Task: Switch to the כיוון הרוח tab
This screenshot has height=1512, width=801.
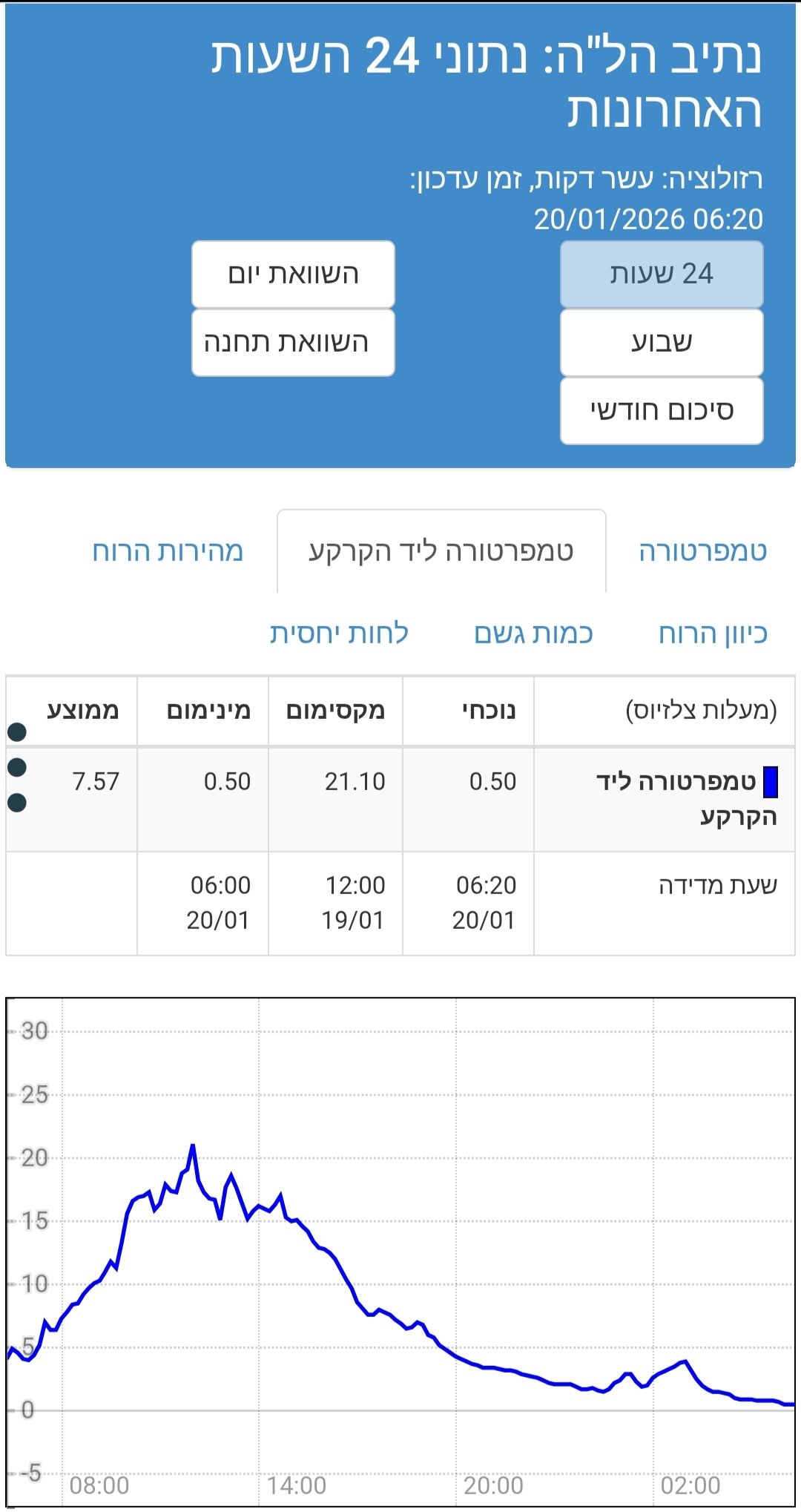Action: tap(713, 634)
